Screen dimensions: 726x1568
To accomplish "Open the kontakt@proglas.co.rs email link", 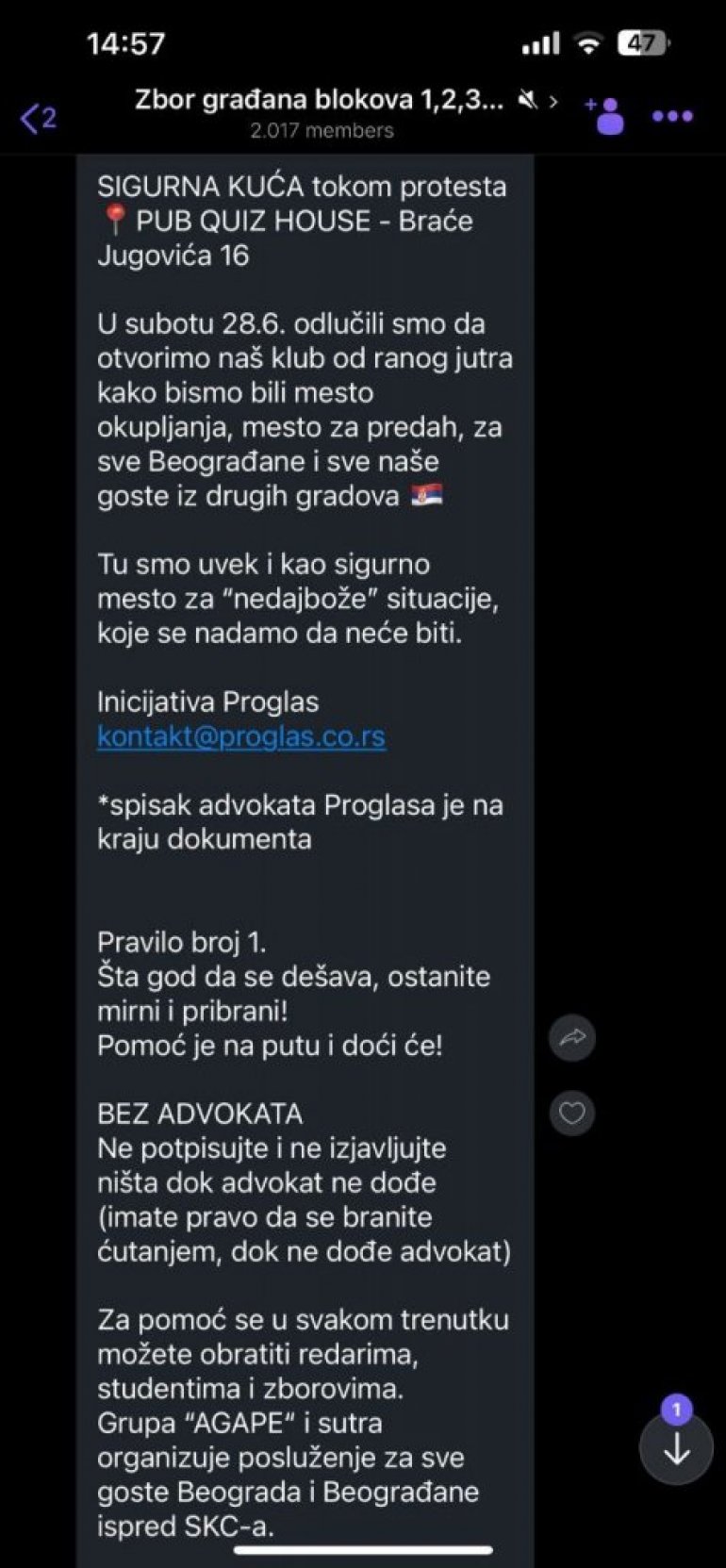I will [x=240, y=736].
